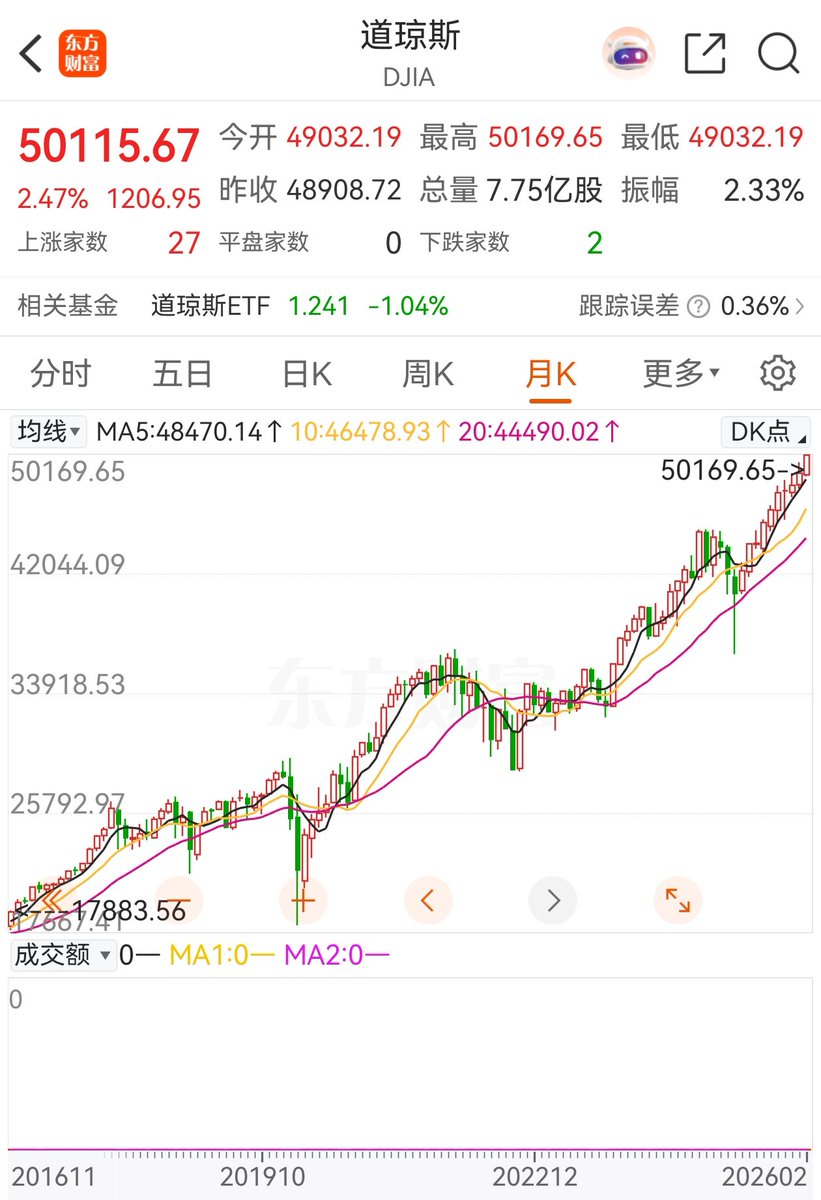Move chart right with the right arrow

553,900
